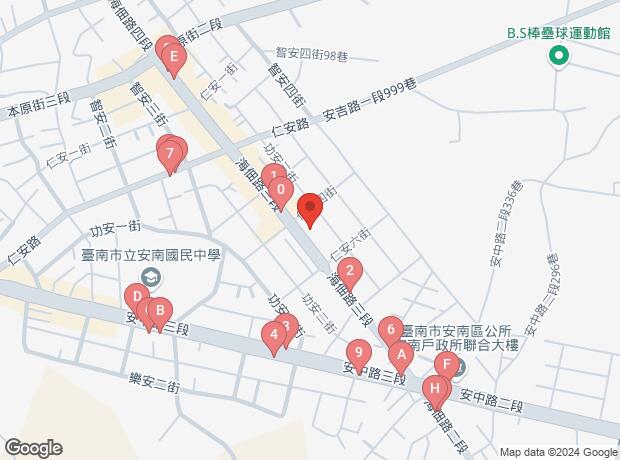Open the map marker labeled D
Image resolution: width=620 pixels, height=460 pixels.
pyautogui.click(x=136, y=296)
